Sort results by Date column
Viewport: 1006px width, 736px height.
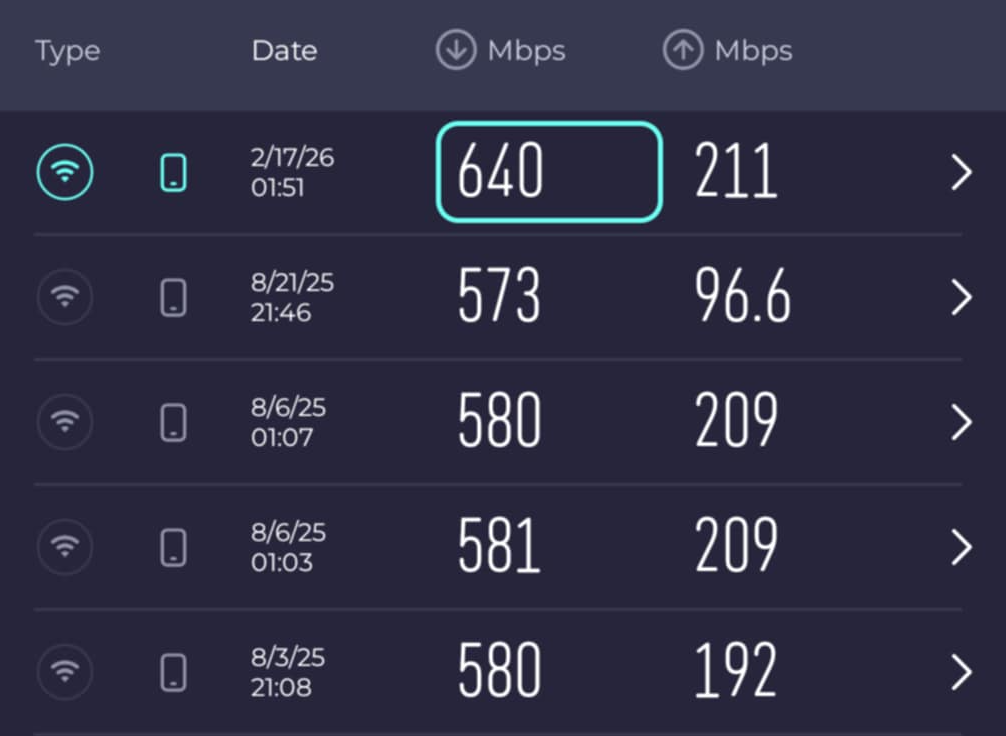pyautogui.click(x=284, y=51)
